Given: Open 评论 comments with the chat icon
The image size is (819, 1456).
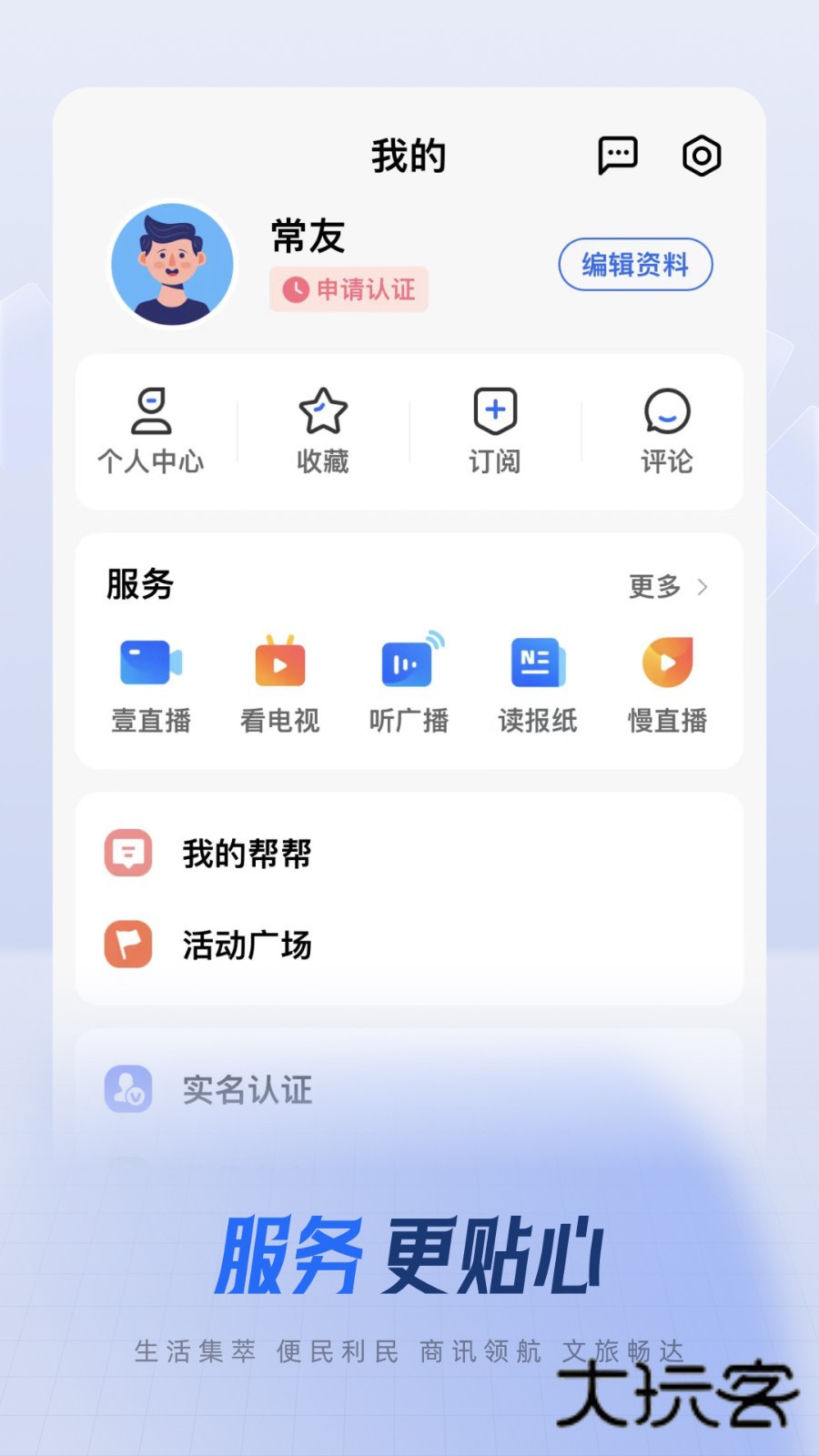Looking at the screenshot, I should click(667, 432).
